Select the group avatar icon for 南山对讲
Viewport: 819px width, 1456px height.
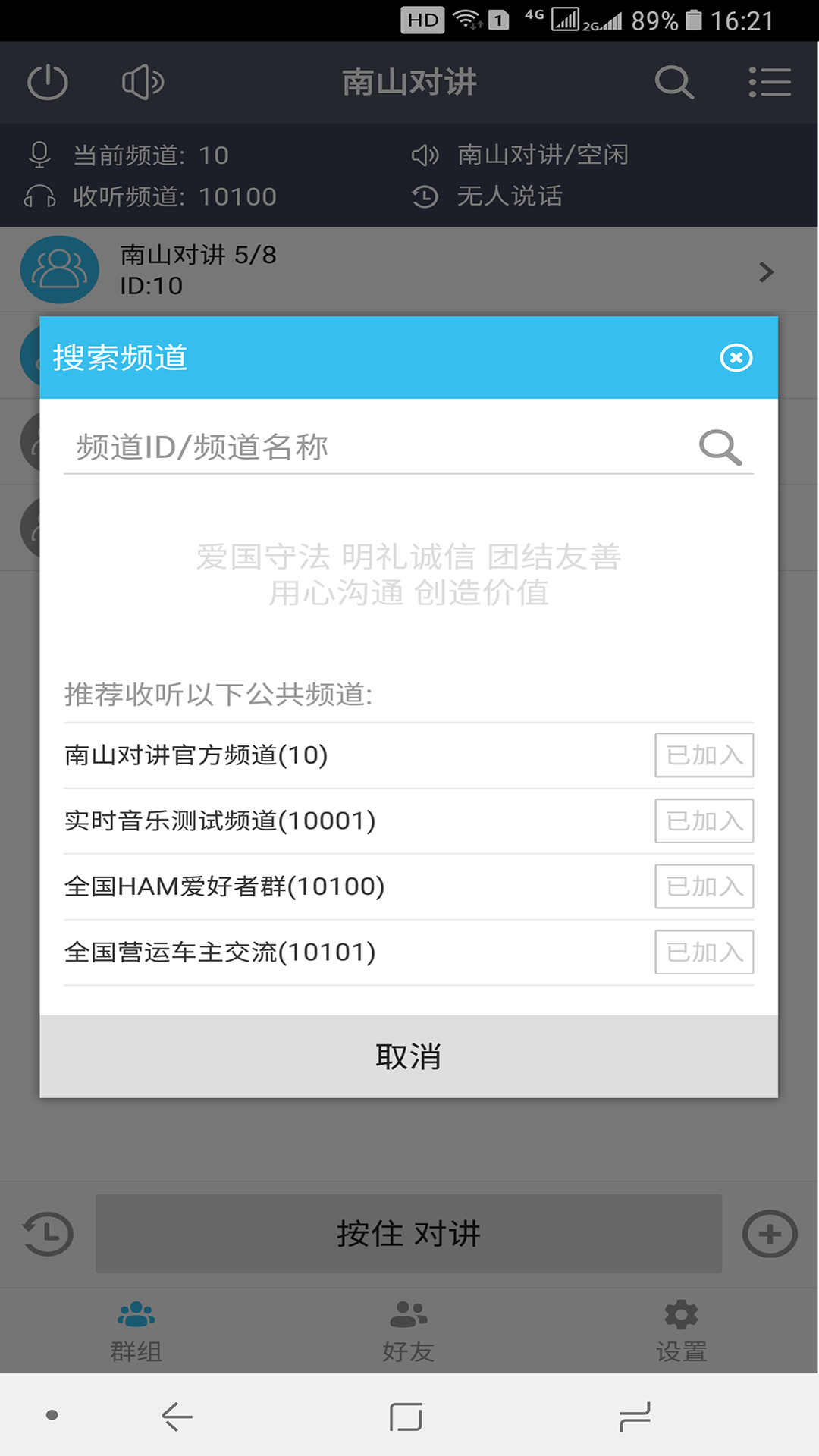pyautogui.click(x=60, y=270)
